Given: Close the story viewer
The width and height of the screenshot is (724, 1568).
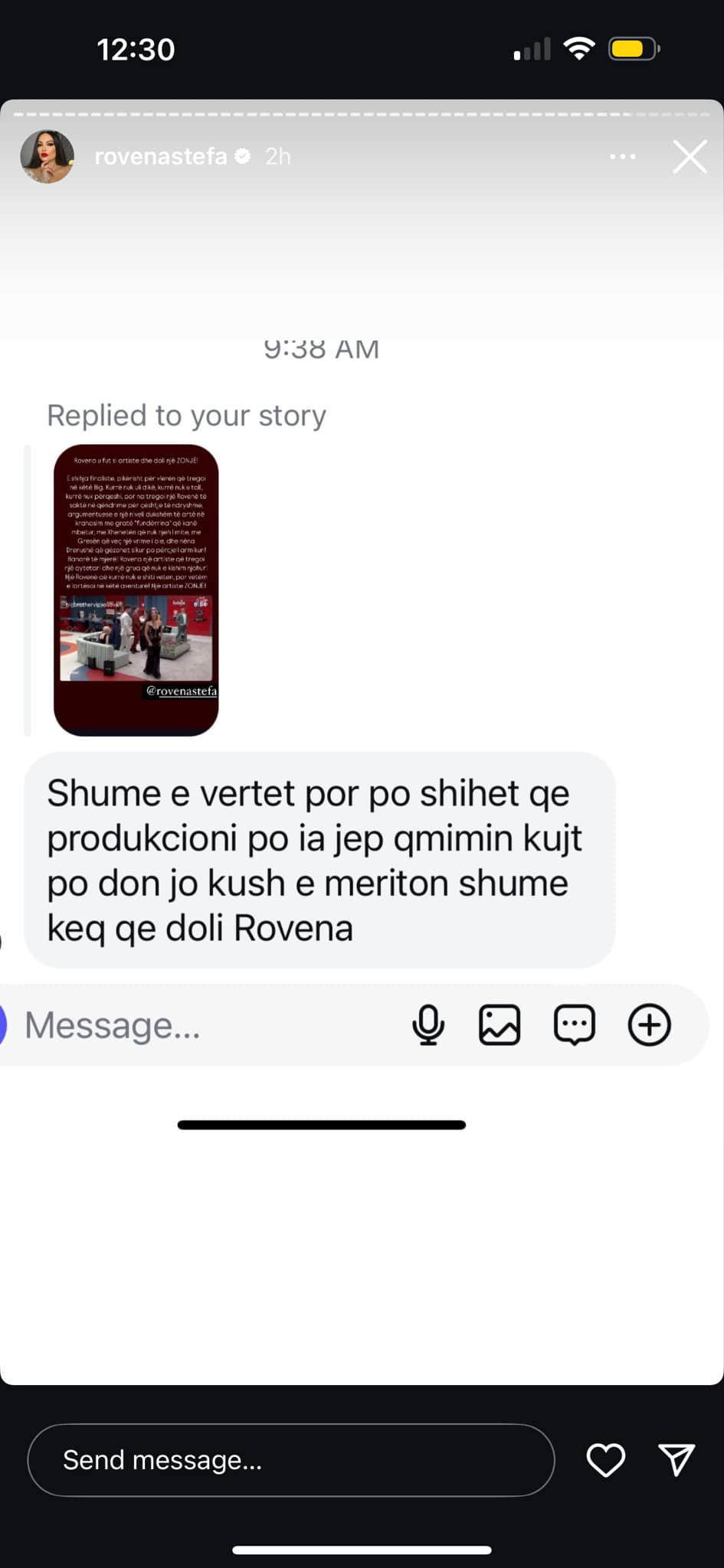Looking at the screenshot, I should coord(690,157).
